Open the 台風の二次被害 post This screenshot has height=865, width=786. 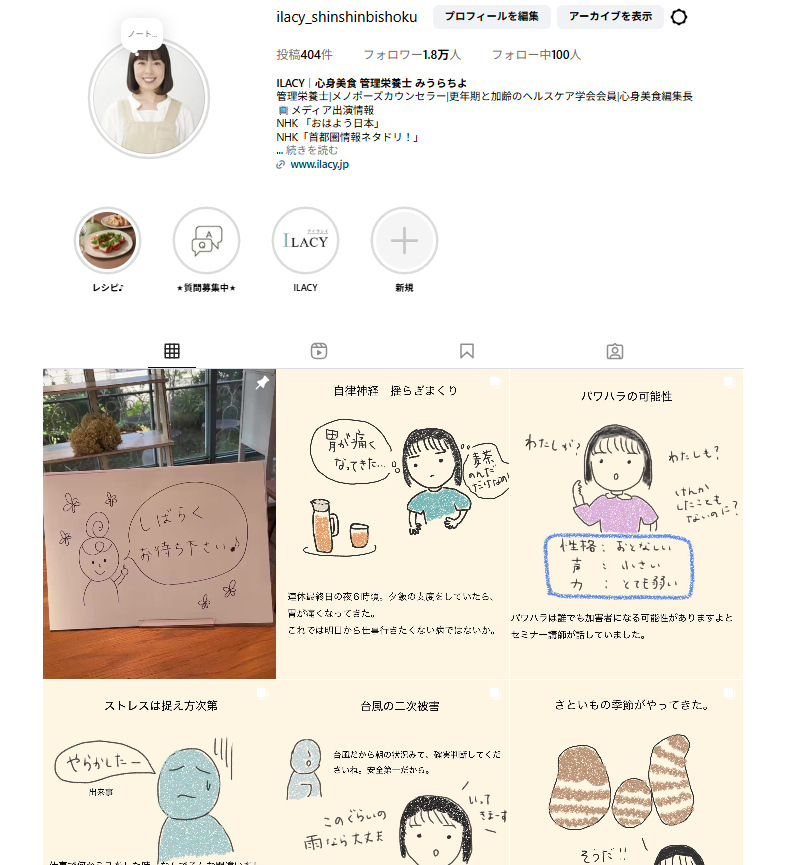[393, 774]
